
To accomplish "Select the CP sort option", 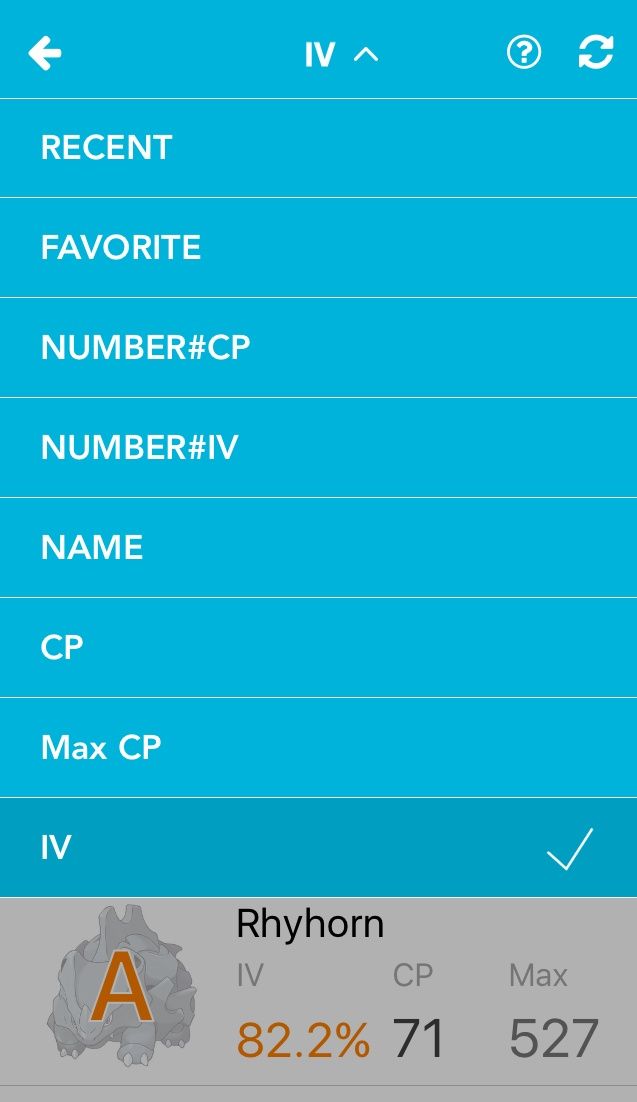I will [x=318, y=647].
